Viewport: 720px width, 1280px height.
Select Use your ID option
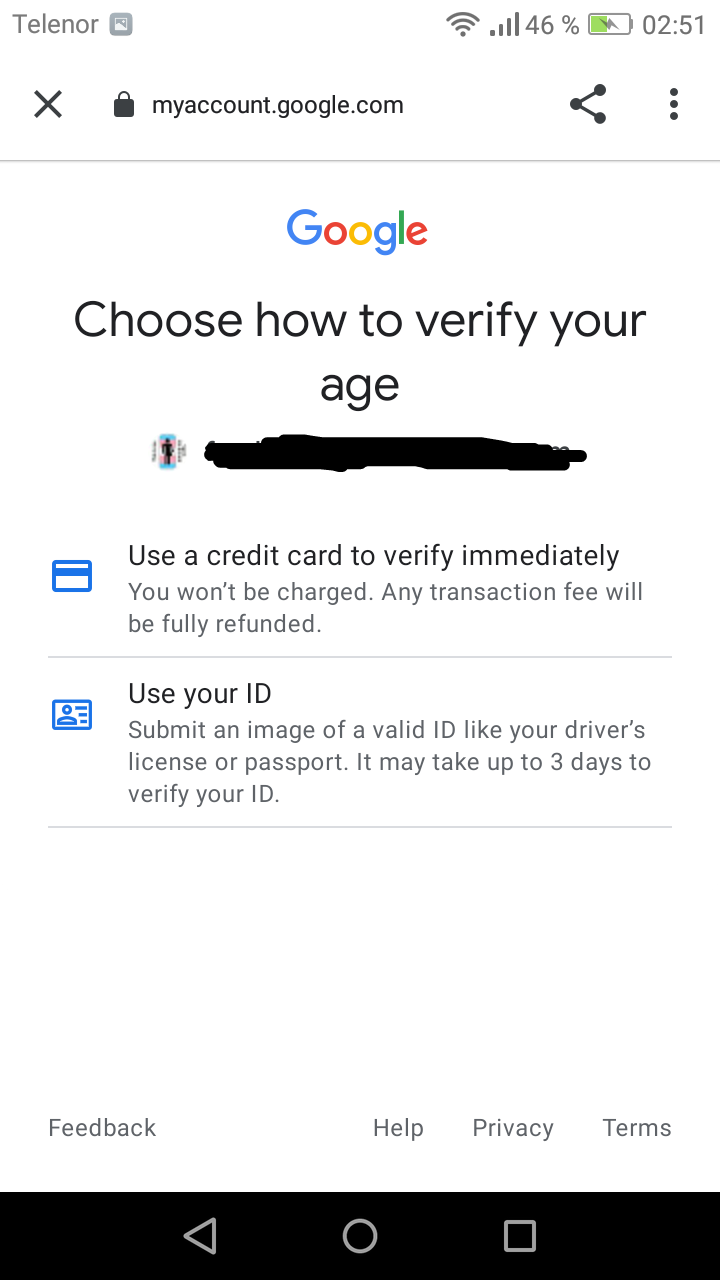(360, 743)
